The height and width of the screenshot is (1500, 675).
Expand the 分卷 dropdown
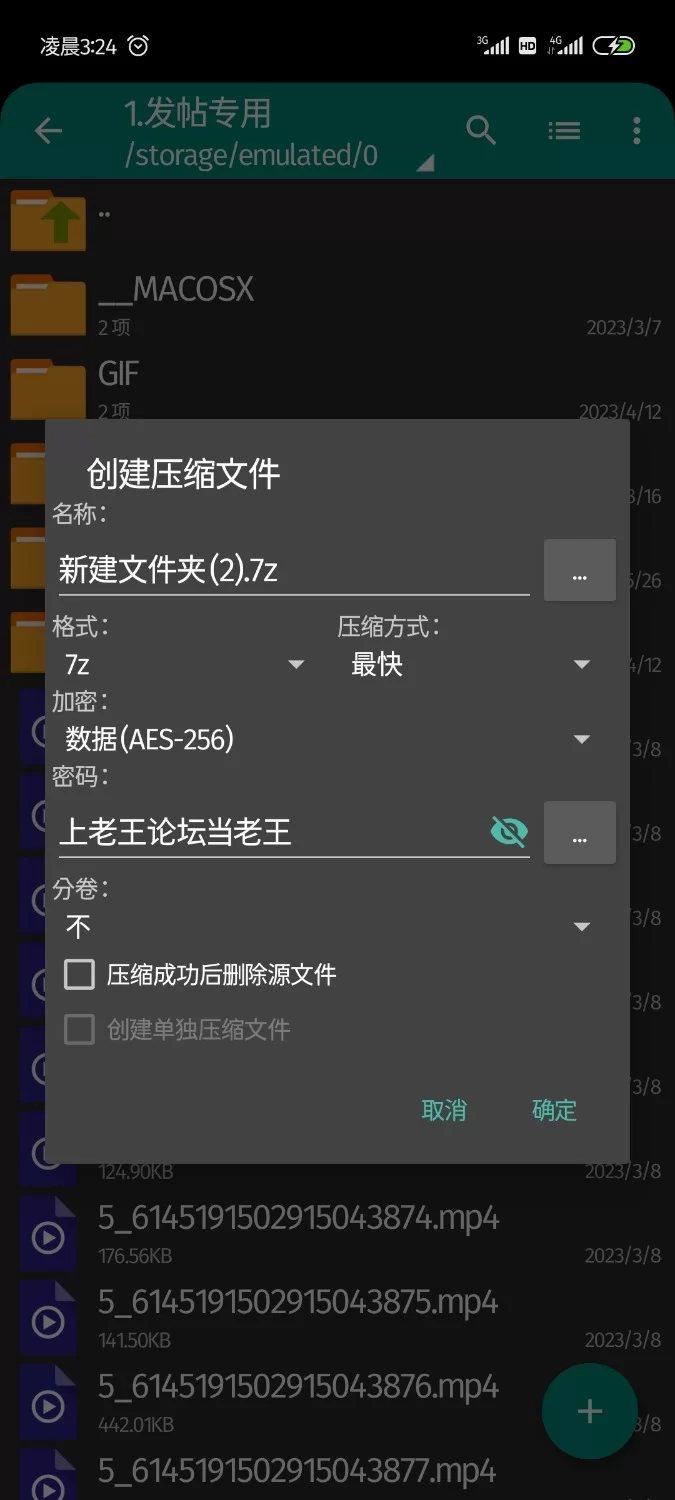click(327, 927)
